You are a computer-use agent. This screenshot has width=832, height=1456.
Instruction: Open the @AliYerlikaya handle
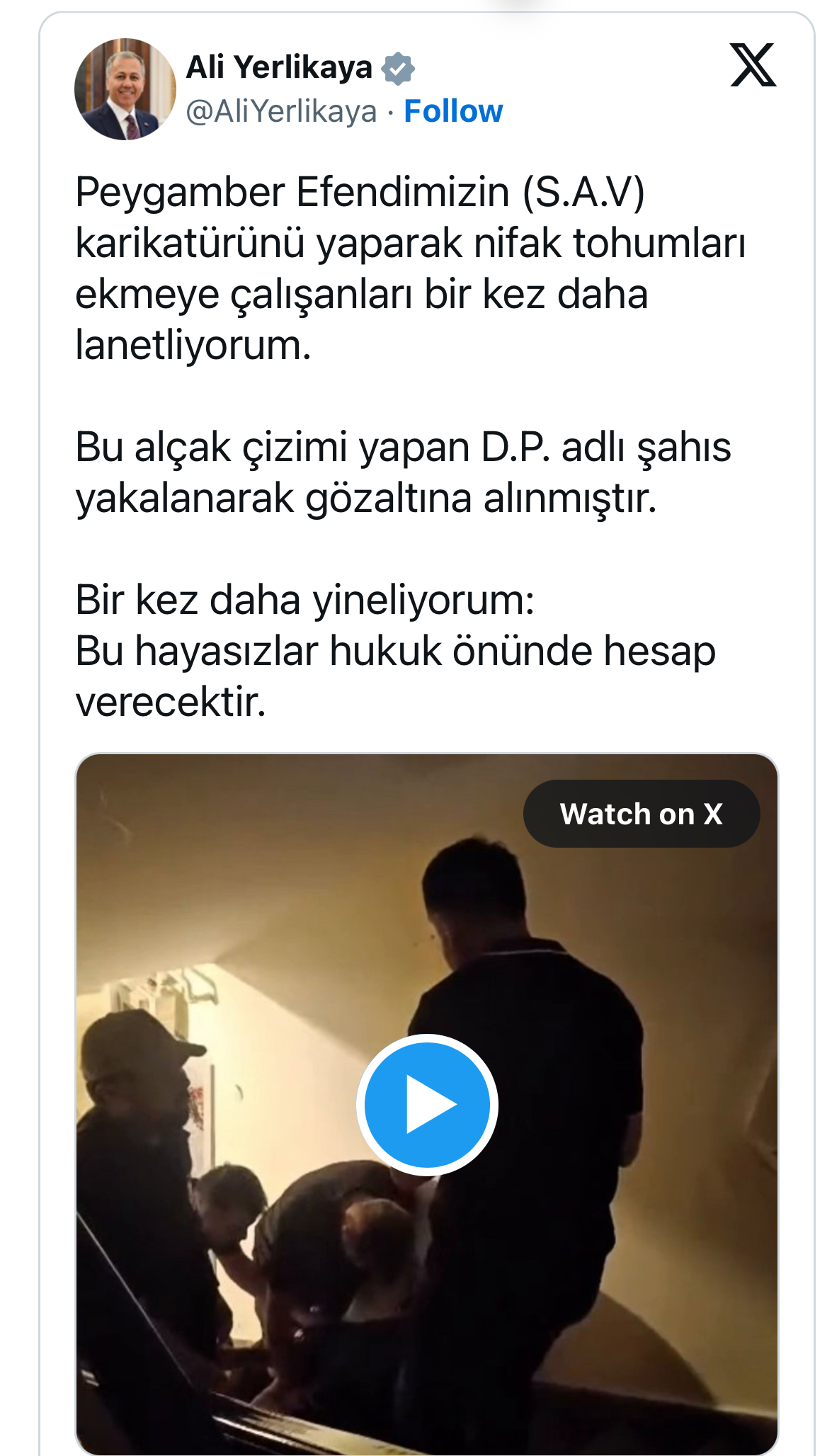[281, 111]
